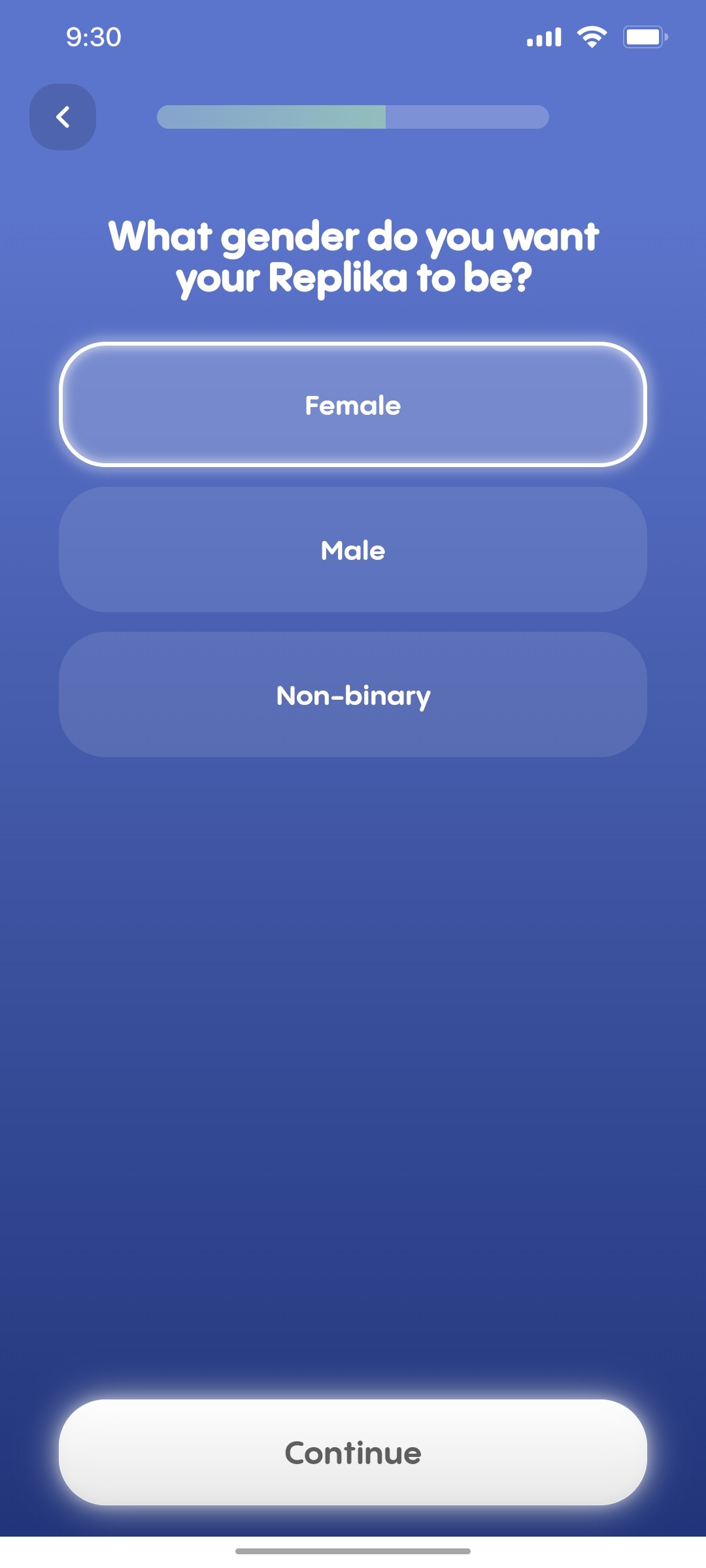Tap the home indicator bar

pos(353,1549)
